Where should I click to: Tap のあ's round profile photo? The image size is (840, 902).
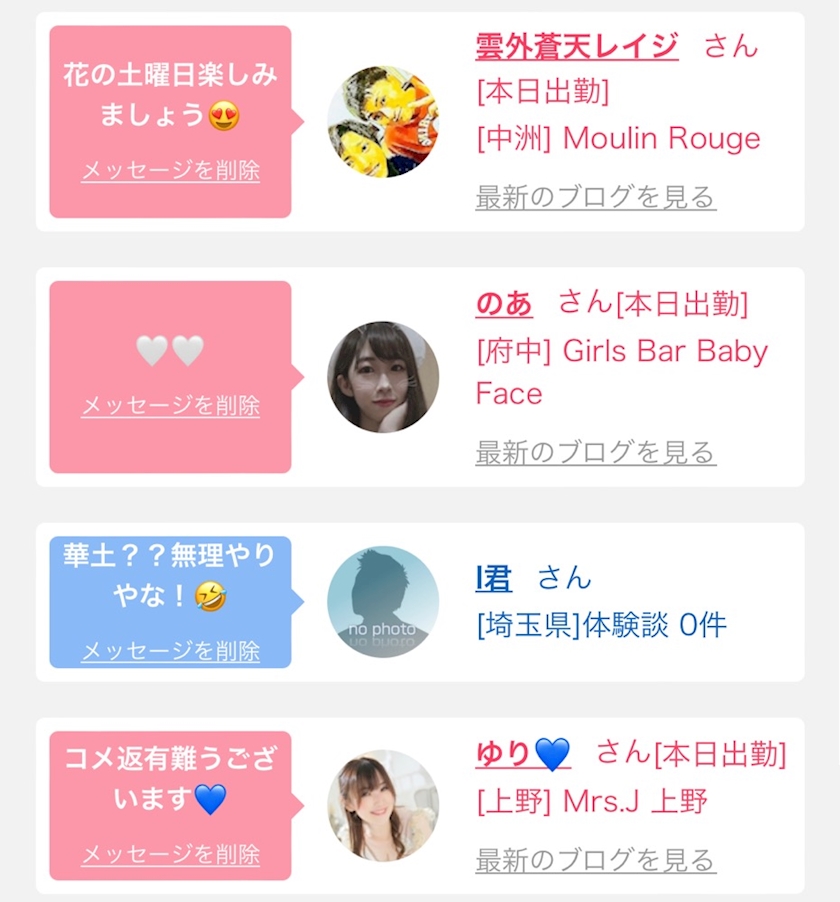pos(383,377)
